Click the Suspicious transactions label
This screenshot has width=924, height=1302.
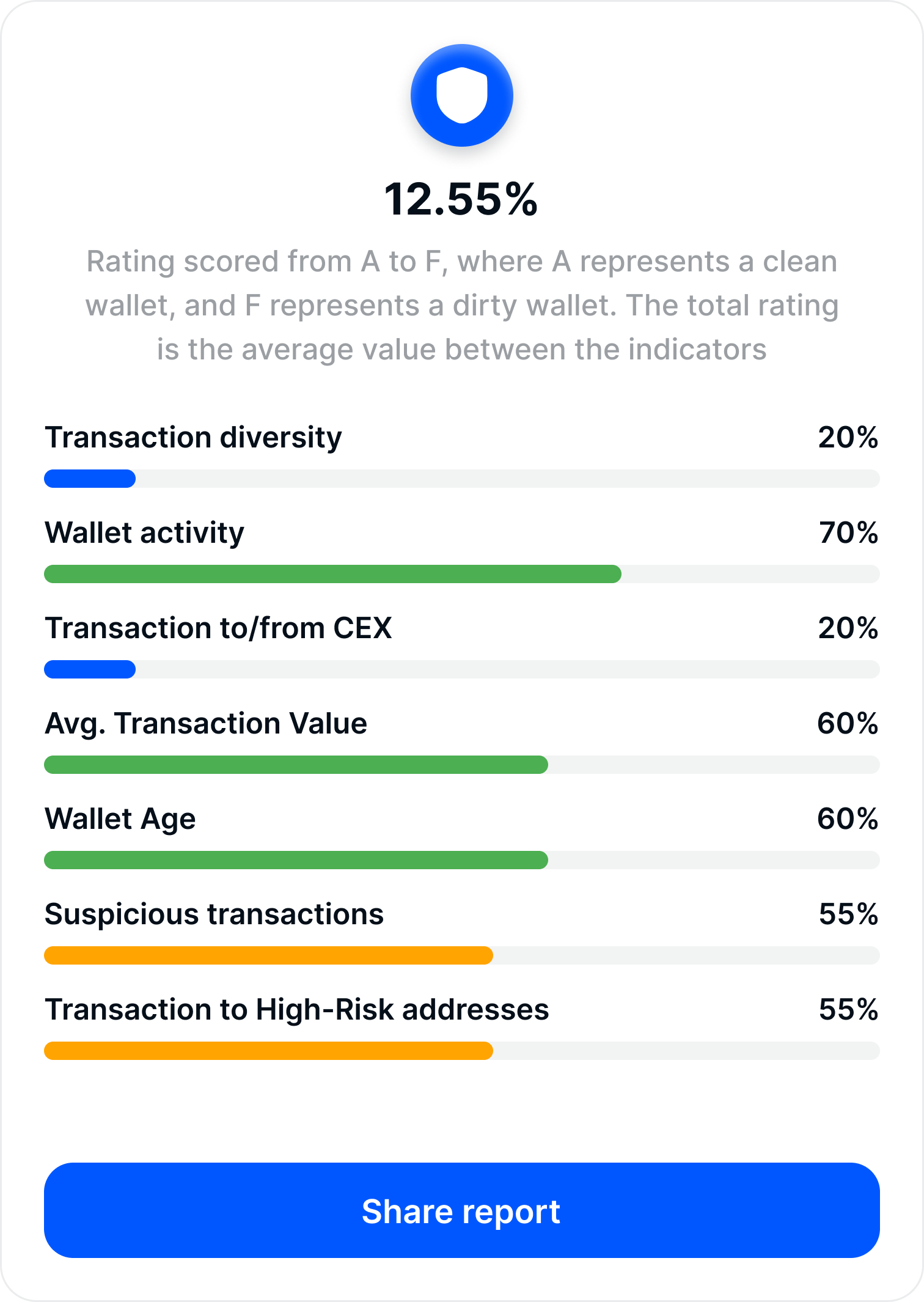pos(214,914)
